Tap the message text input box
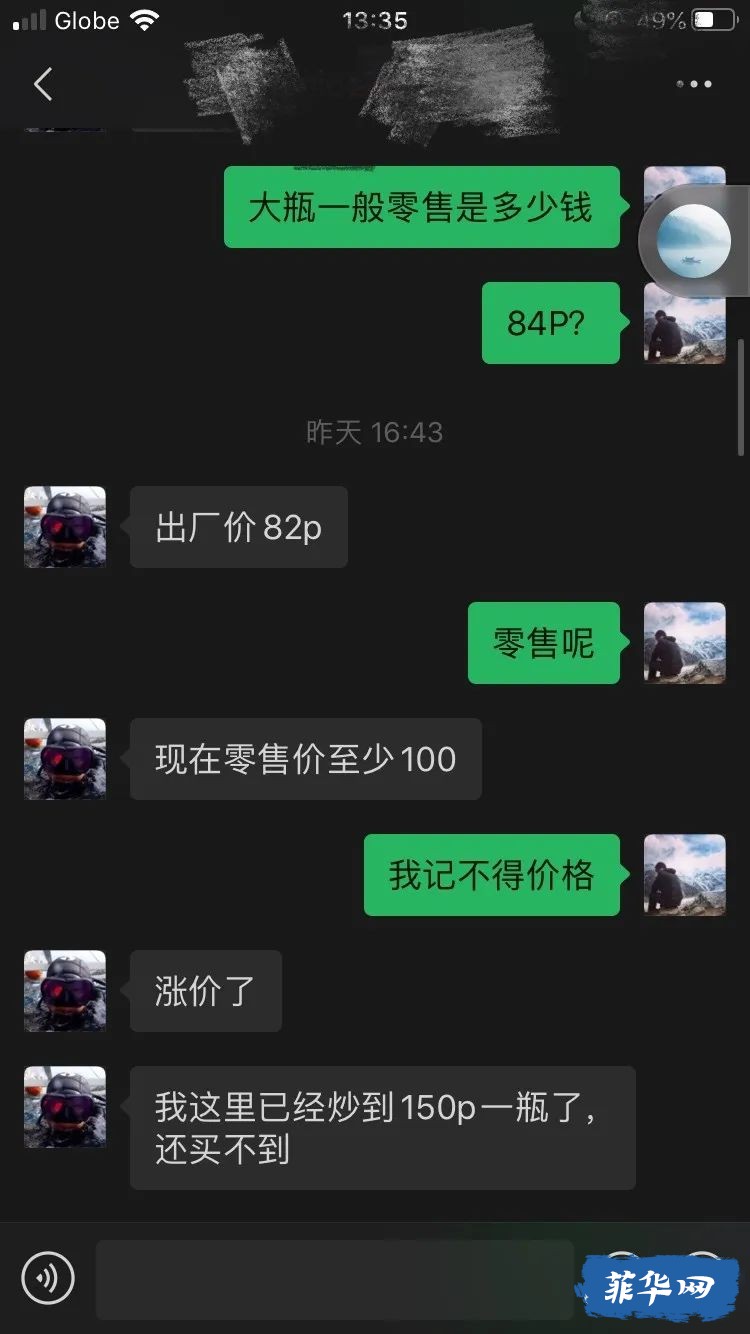This screenshot has width=750, height=1334. (335, 1279)
